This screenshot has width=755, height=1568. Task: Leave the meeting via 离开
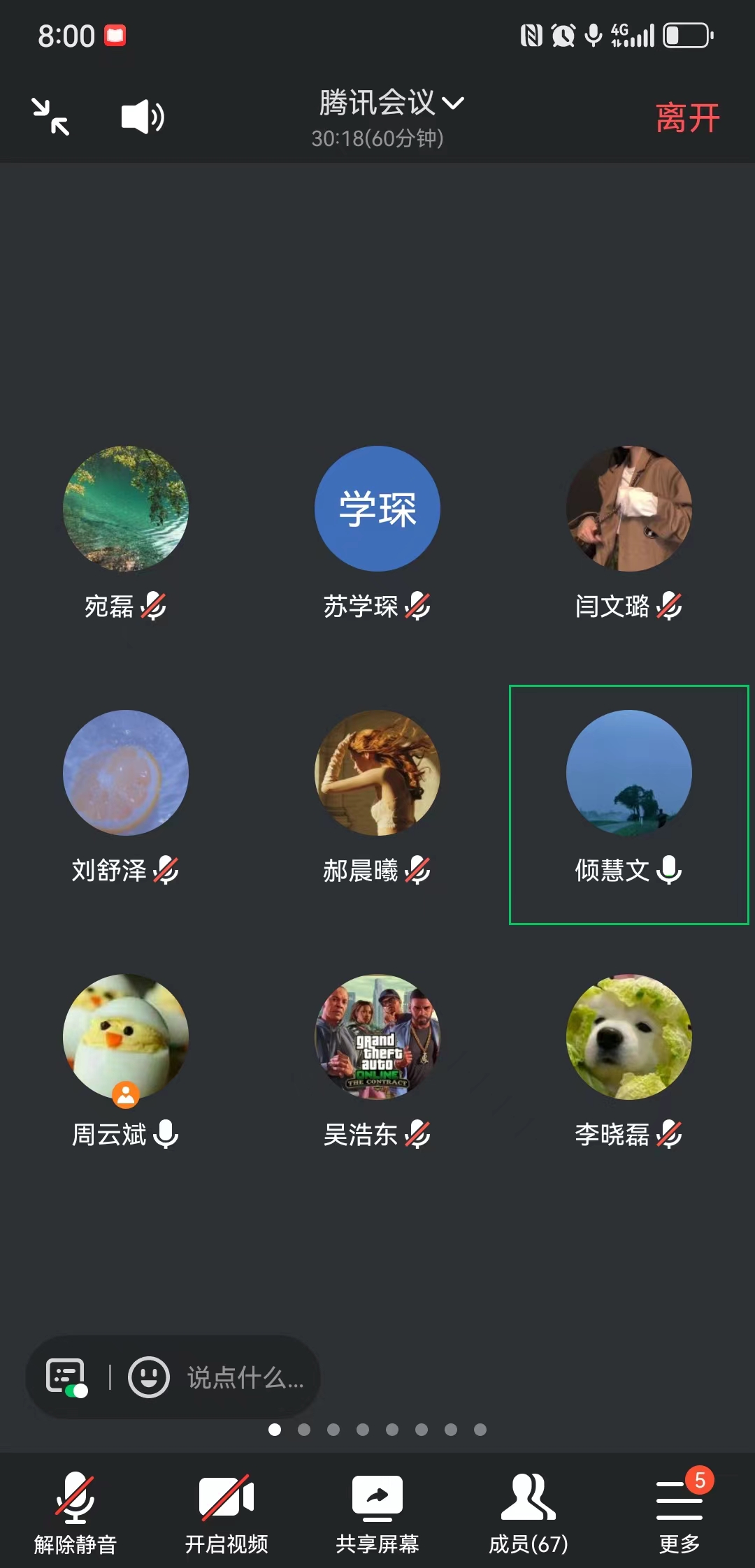[x=687, y=117]
